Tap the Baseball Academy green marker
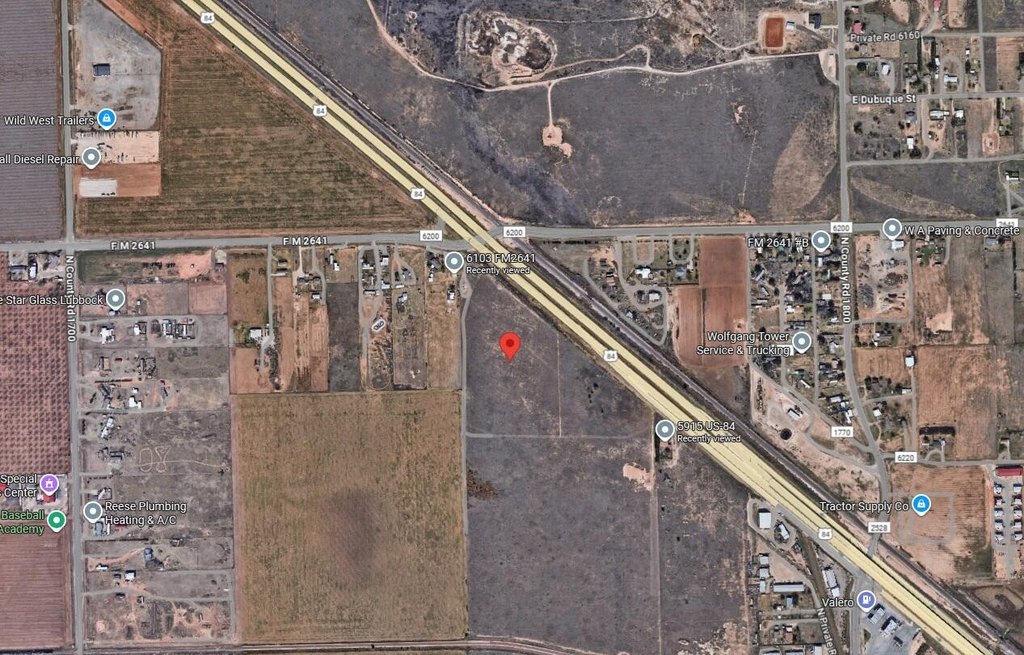 pos(56,520)
